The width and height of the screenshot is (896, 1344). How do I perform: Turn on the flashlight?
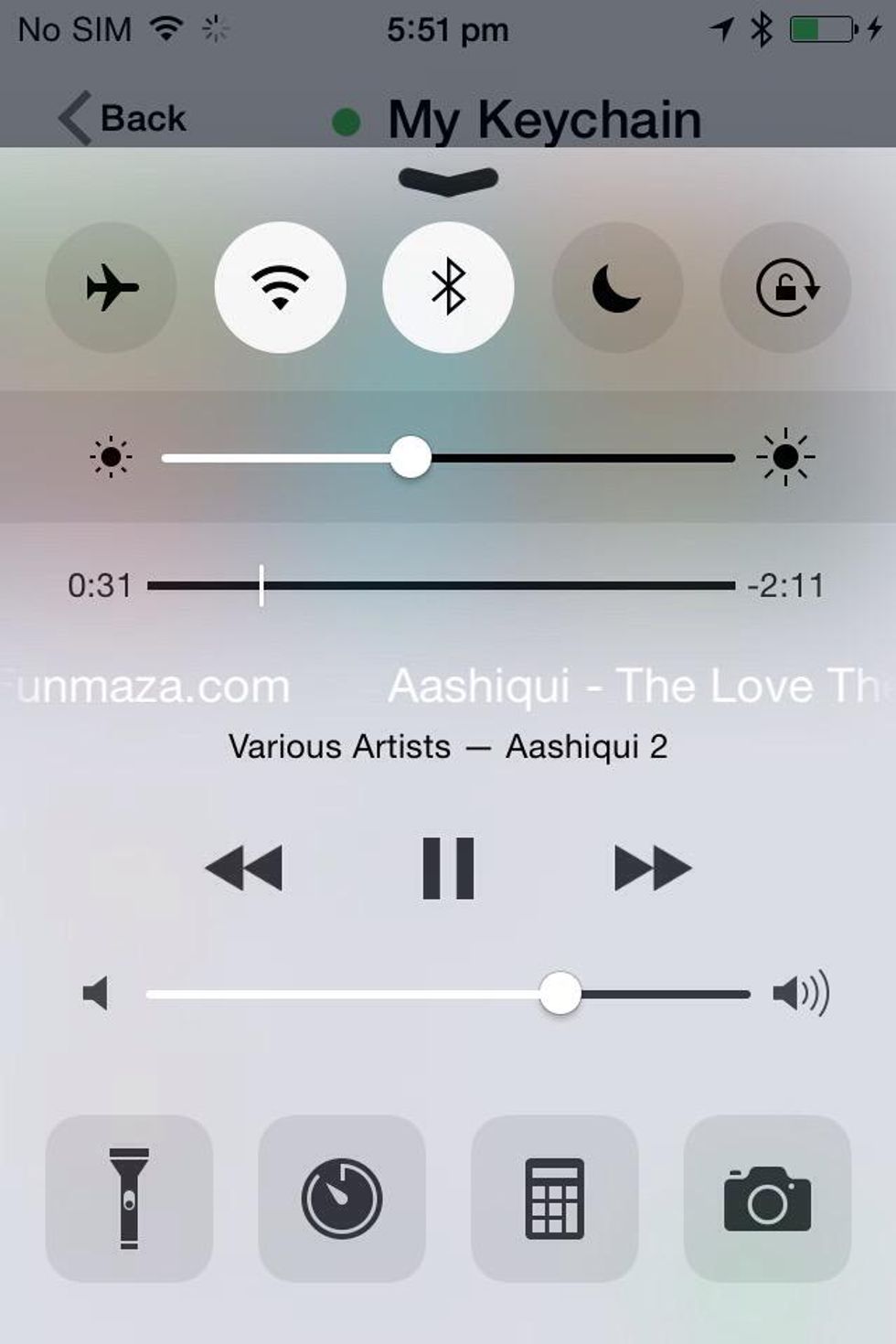coord(129,1198)
